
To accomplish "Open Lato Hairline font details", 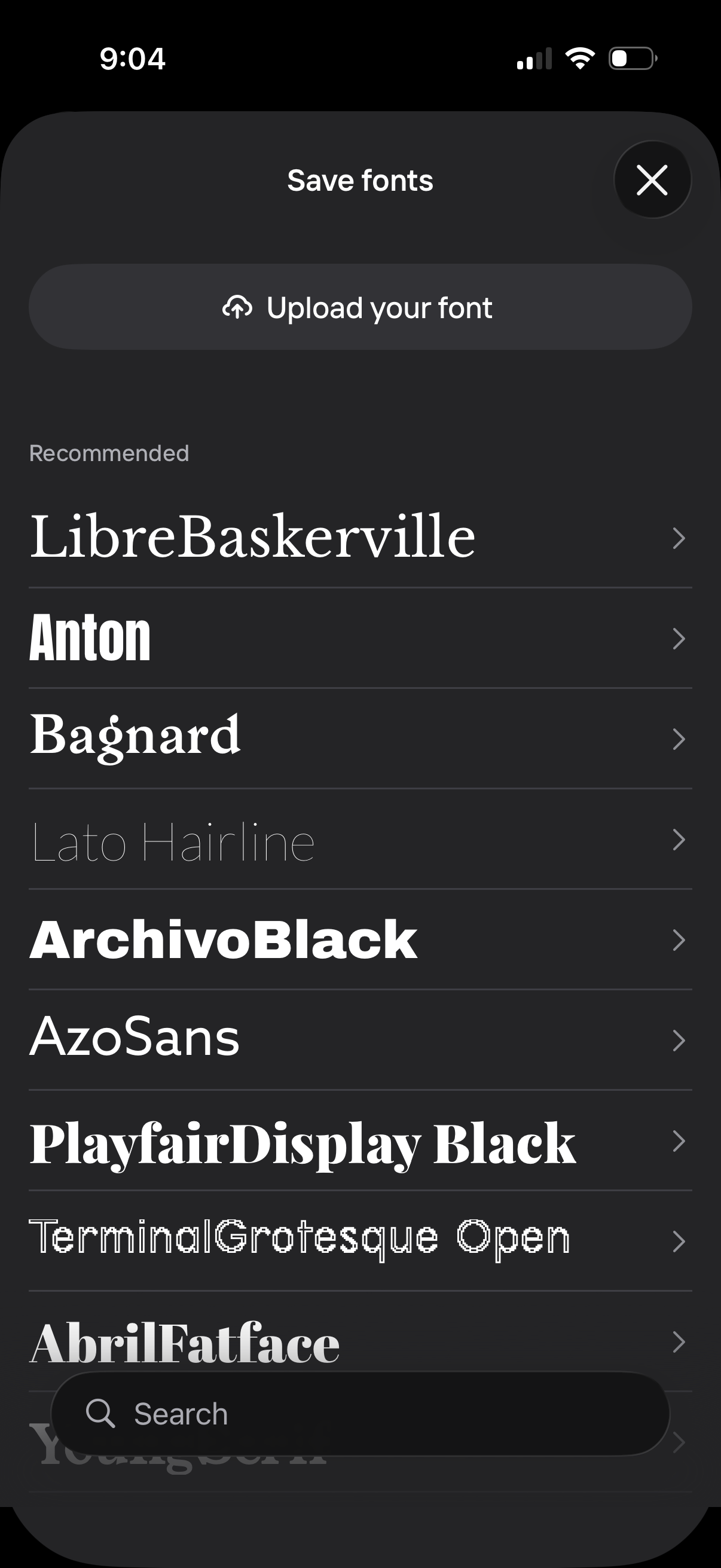I will (360, 840).
